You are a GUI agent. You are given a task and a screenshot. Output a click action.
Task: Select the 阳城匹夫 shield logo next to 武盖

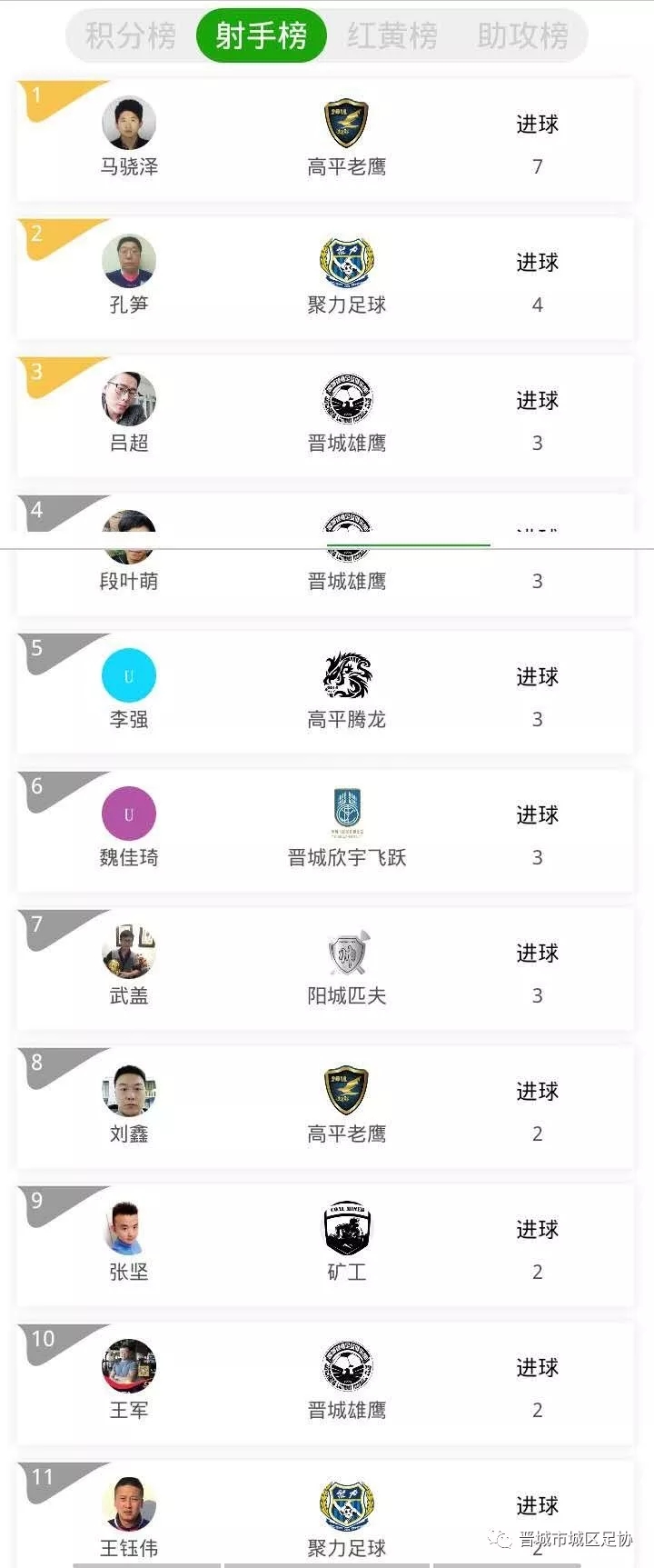348,952
